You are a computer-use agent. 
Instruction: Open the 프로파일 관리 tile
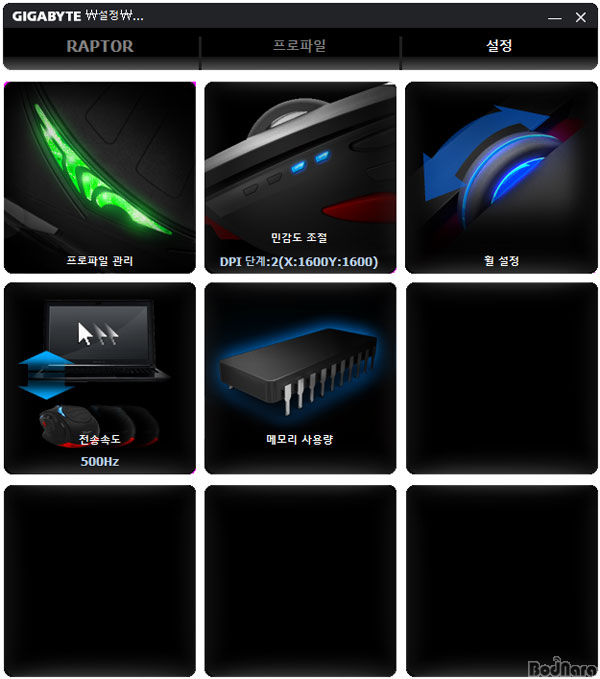(100, 178)
